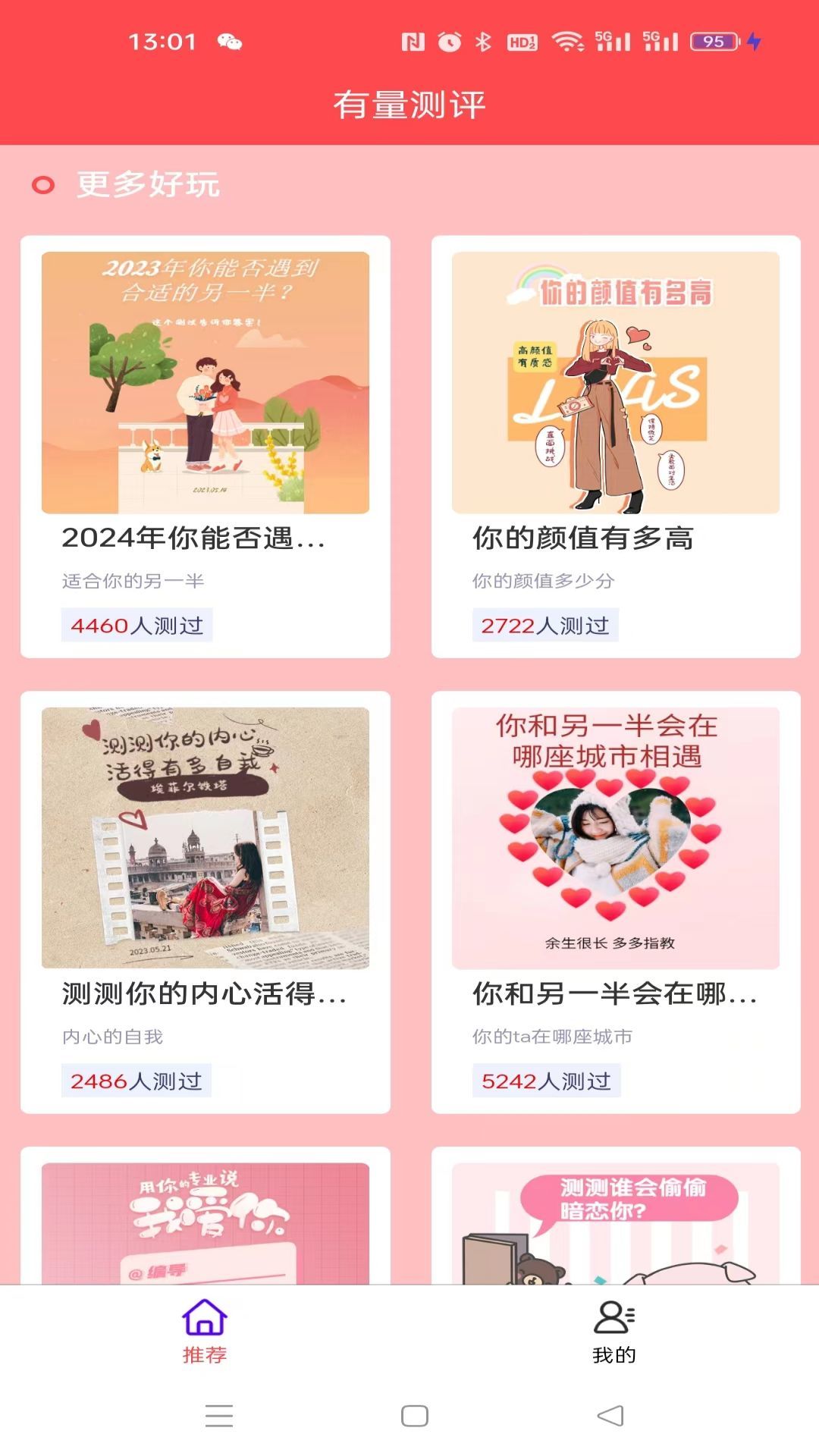819x1456 pixels.
Task: Tap the system home button
Action: pyautogui.click(x=414, y=1415)
